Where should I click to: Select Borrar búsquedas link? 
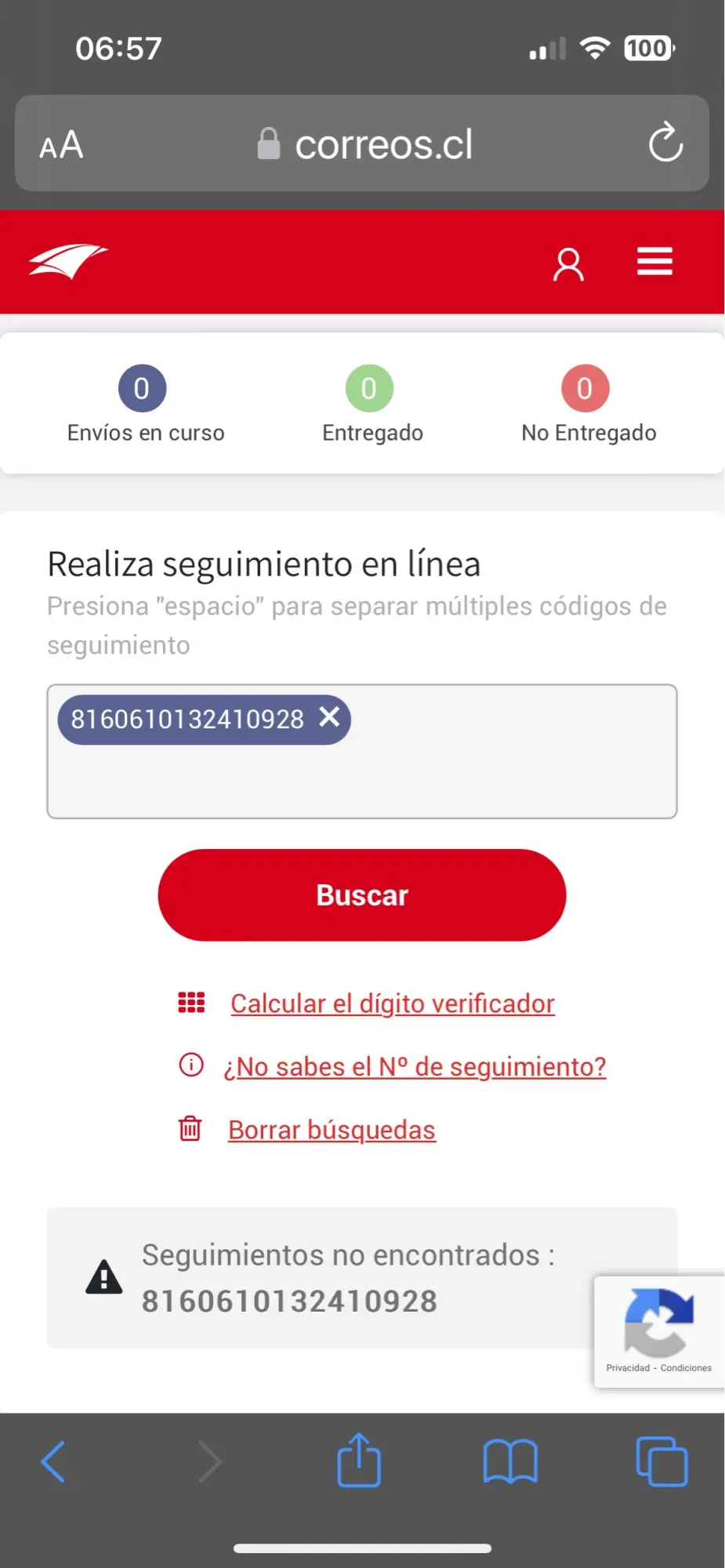point(332,1130)
